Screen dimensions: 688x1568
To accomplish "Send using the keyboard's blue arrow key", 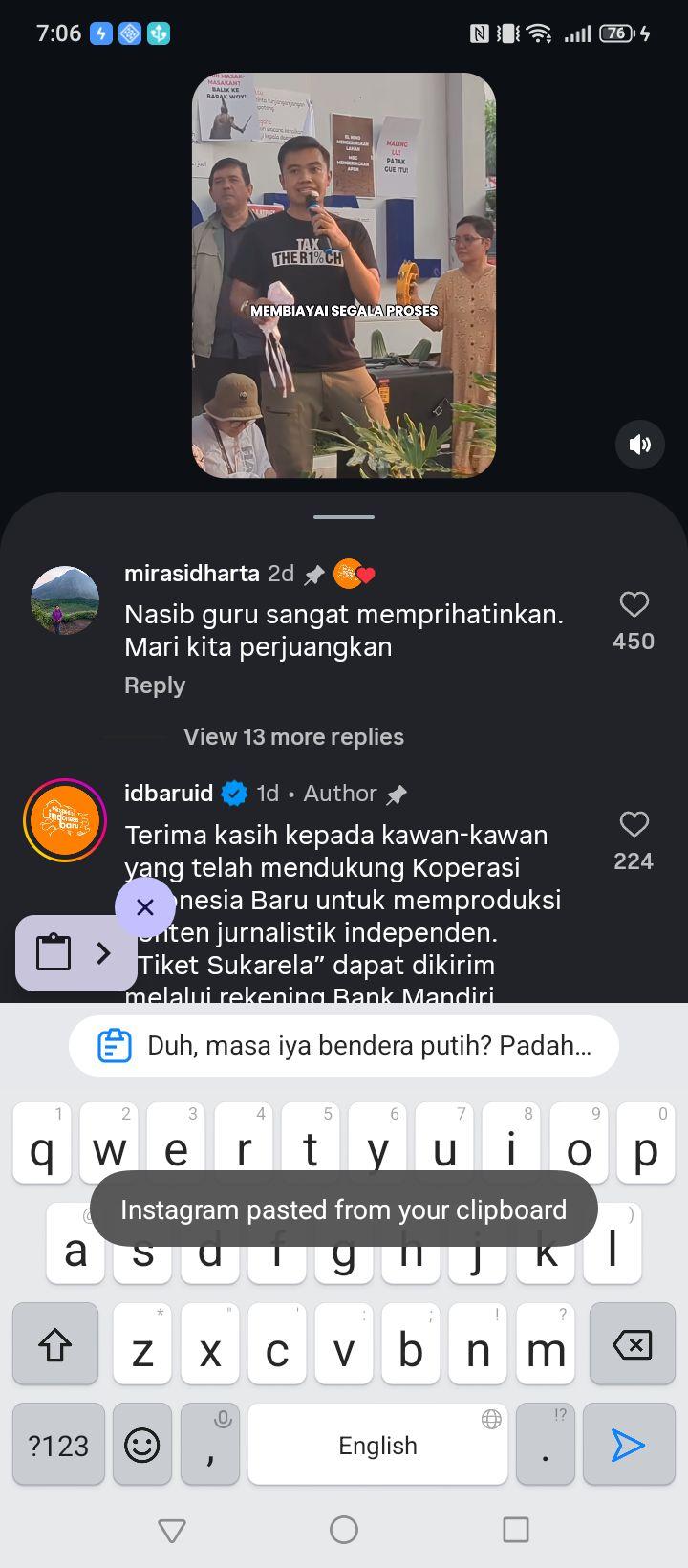I will tap(627, 1445).
